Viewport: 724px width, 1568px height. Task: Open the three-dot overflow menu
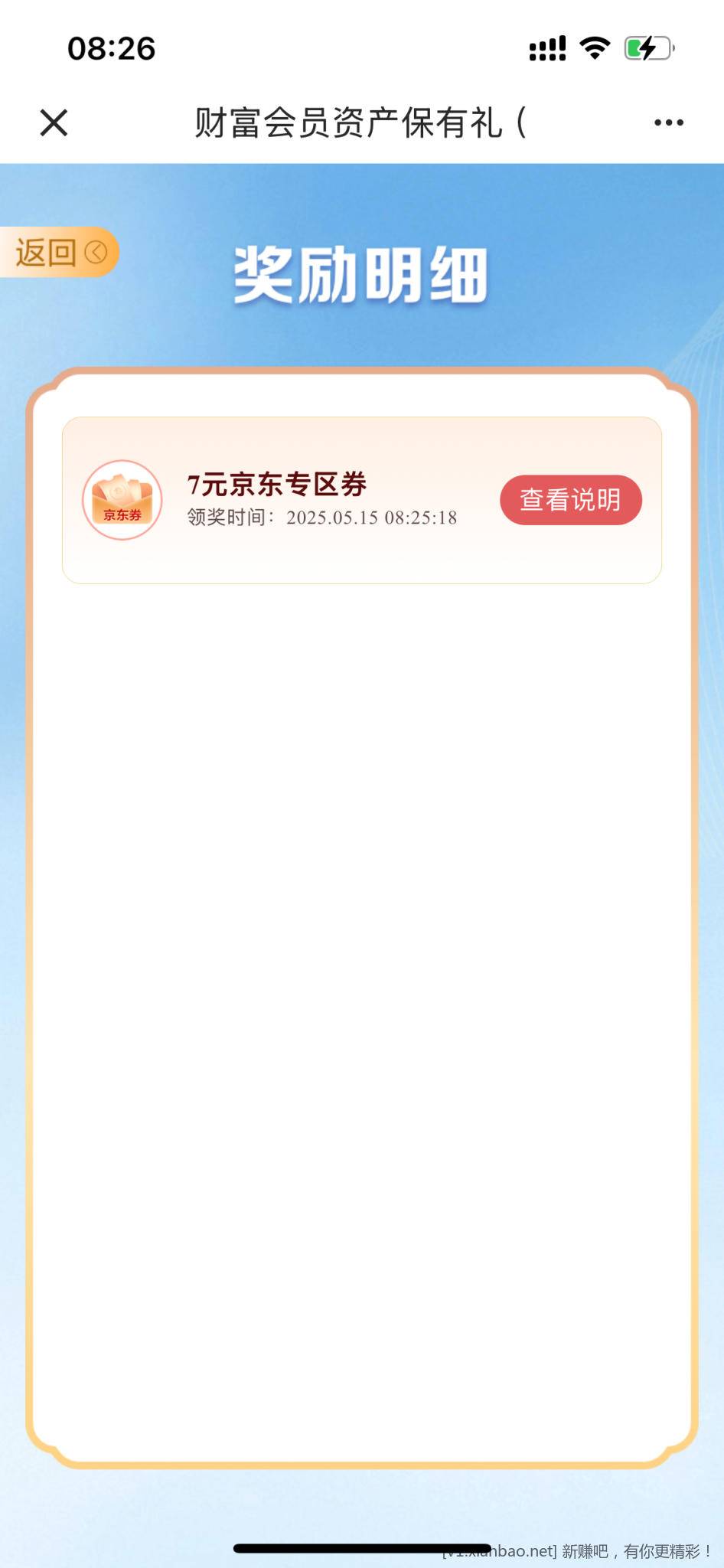(668, 122)
